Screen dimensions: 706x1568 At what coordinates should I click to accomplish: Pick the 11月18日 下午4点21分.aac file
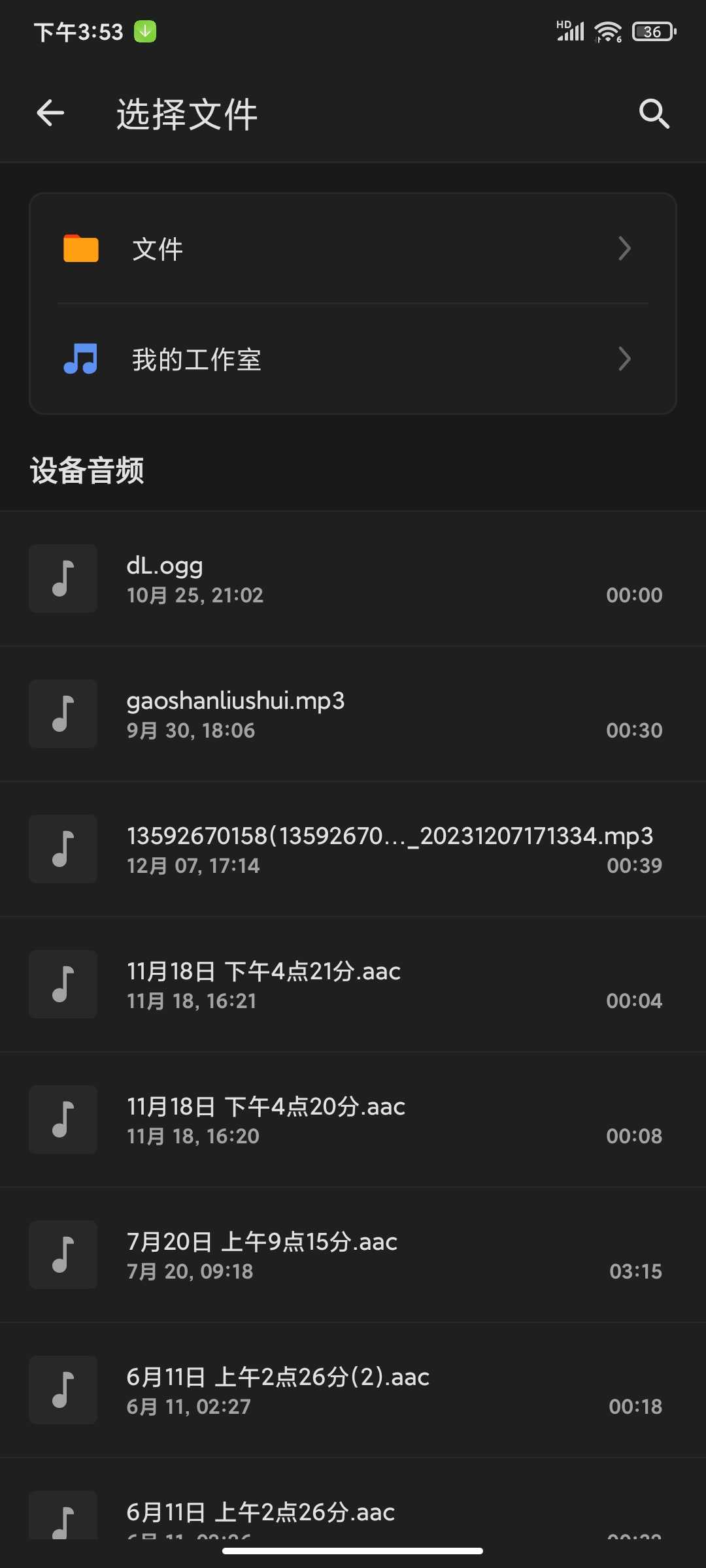click(x=353, y=985)
